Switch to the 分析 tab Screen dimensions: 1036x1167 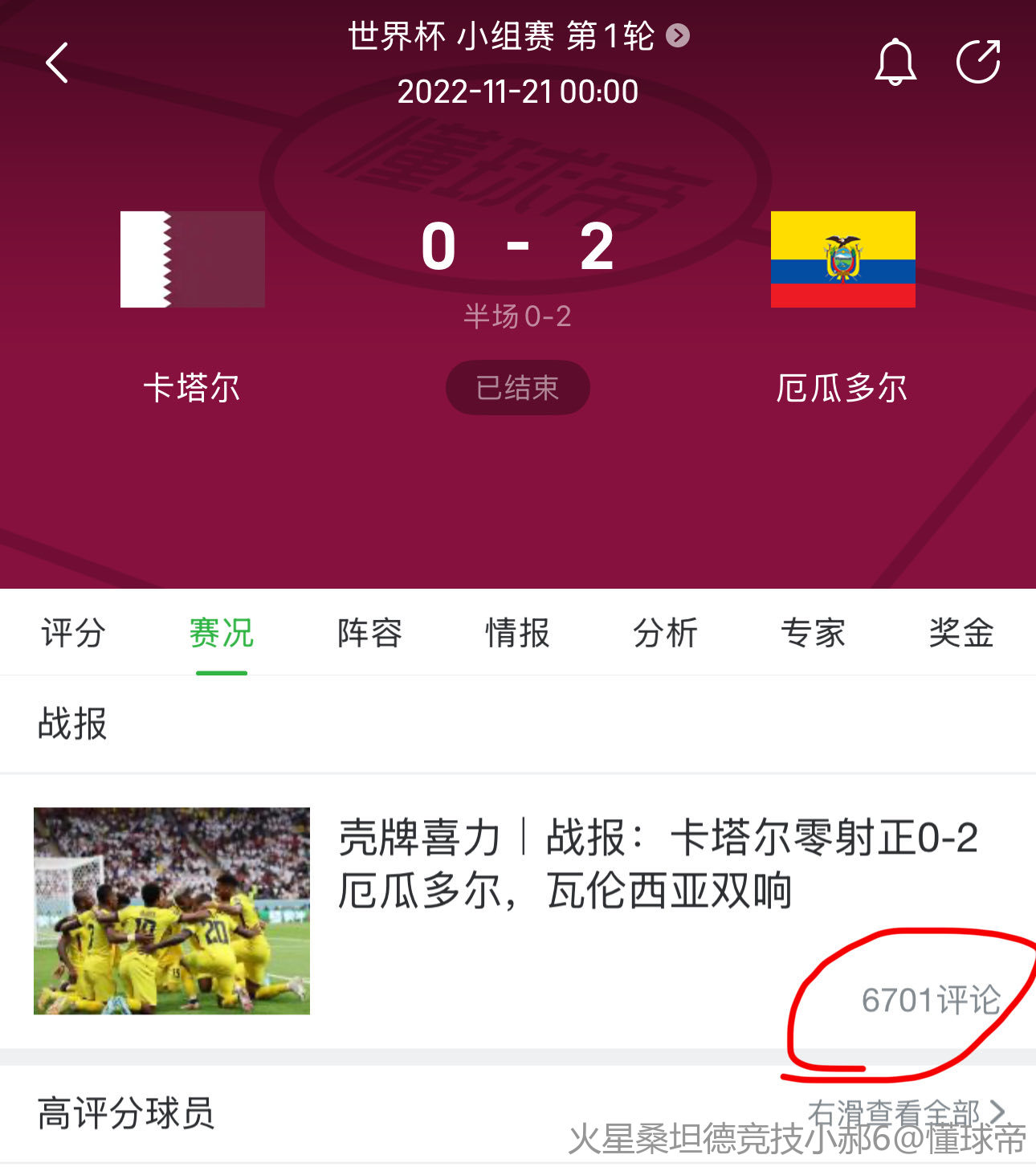tap(665, 633)
